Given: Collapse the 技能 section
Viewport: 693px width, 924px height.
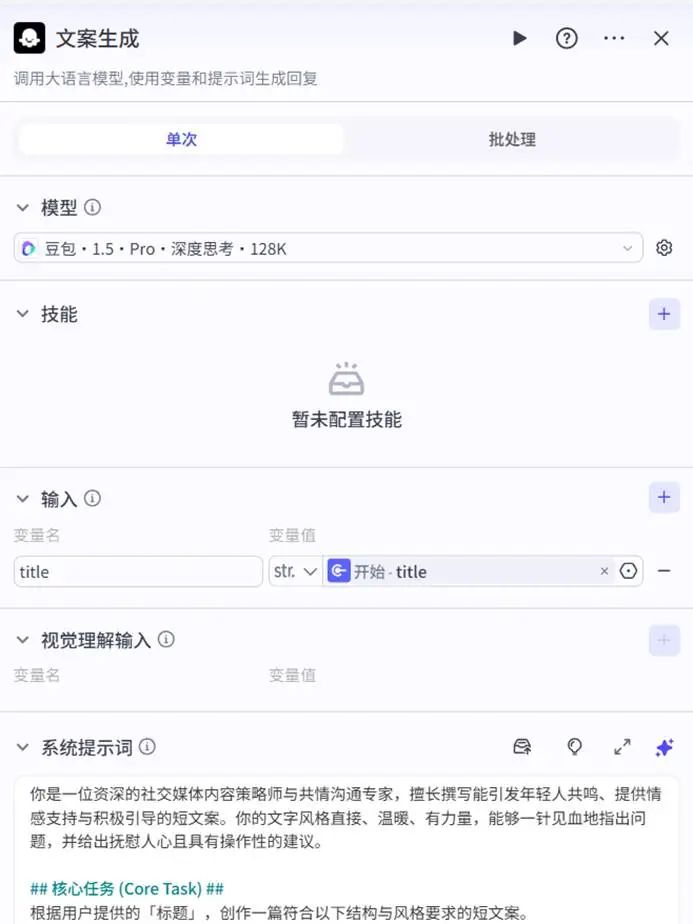Looking at the screenshot, I should pos(22,314).
